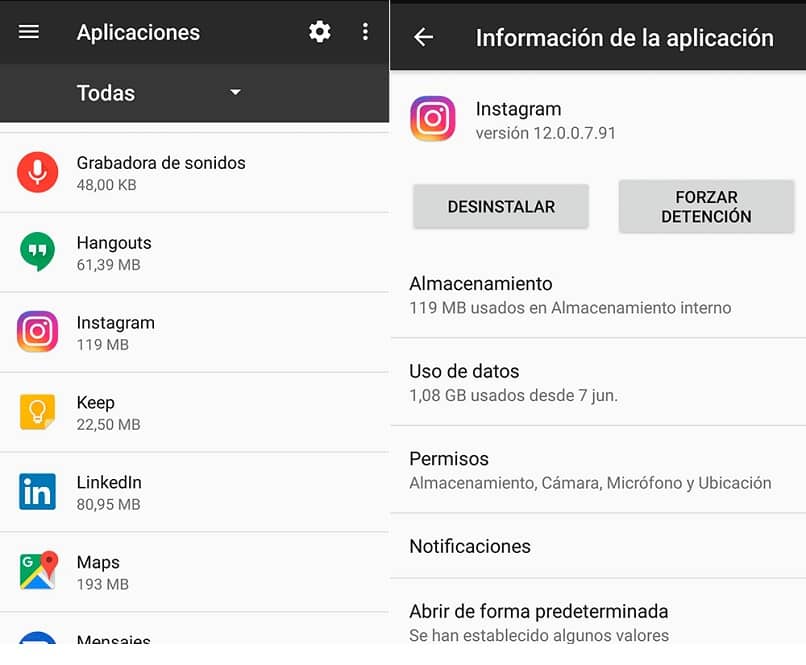Open the Keep app entry
This screenshot has width=806, height=665.
pos(194,413)
